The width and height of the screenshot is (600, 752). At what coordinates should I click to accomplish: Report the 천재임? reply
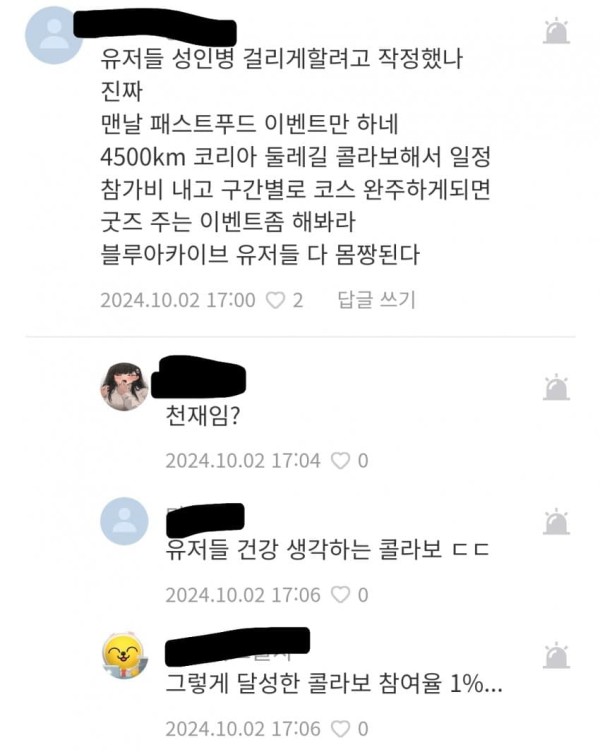click(556, 388)
